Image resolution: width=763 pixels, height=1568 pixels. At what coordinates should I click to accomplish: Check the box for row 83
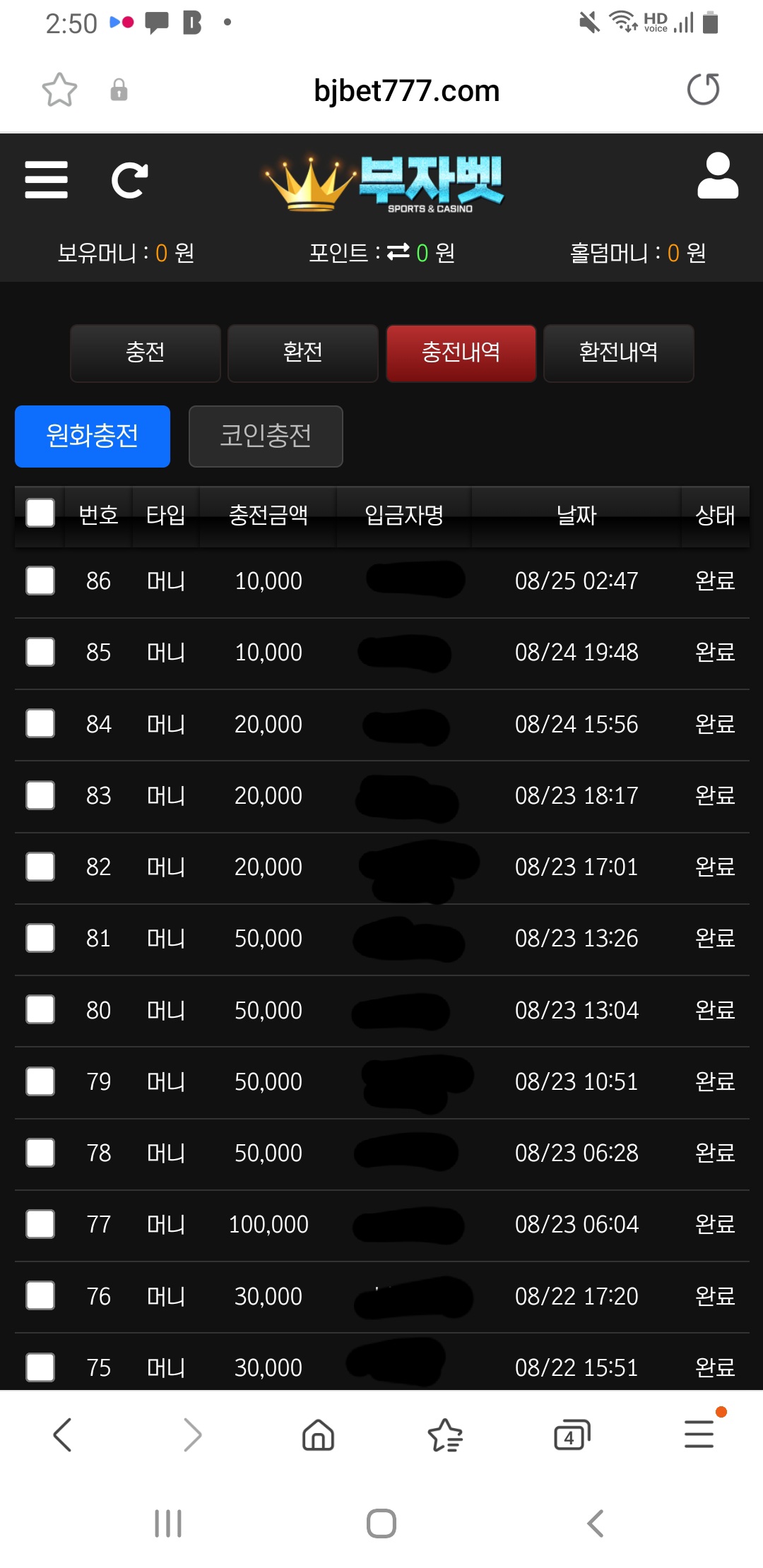click(40, 795)
